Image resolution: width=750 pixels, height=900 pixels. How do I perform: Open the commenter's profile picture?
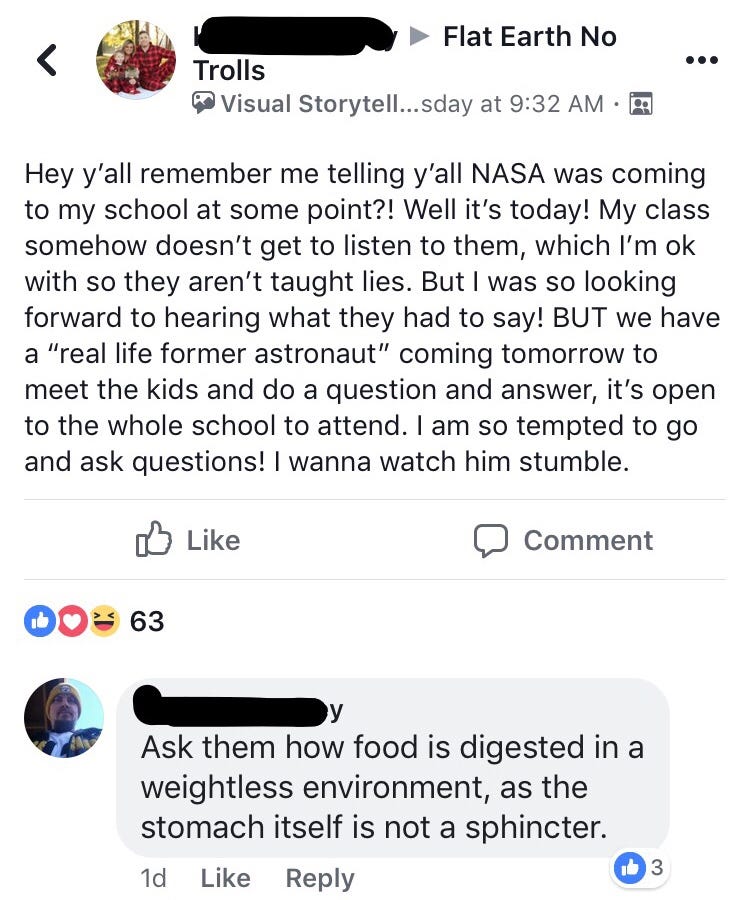click(64, 718)
